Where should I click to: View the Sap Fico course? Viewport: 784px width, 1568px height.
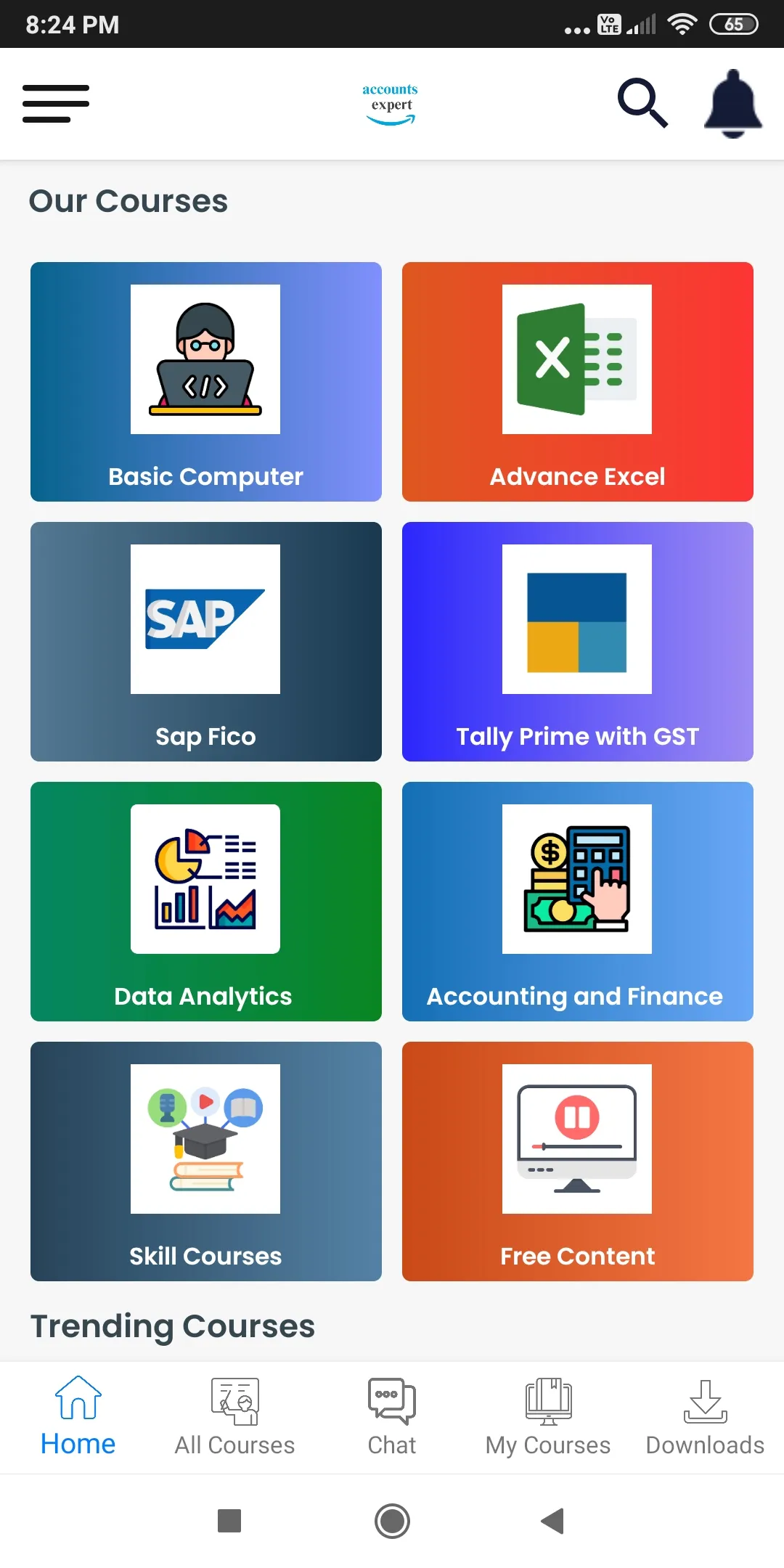206,641
